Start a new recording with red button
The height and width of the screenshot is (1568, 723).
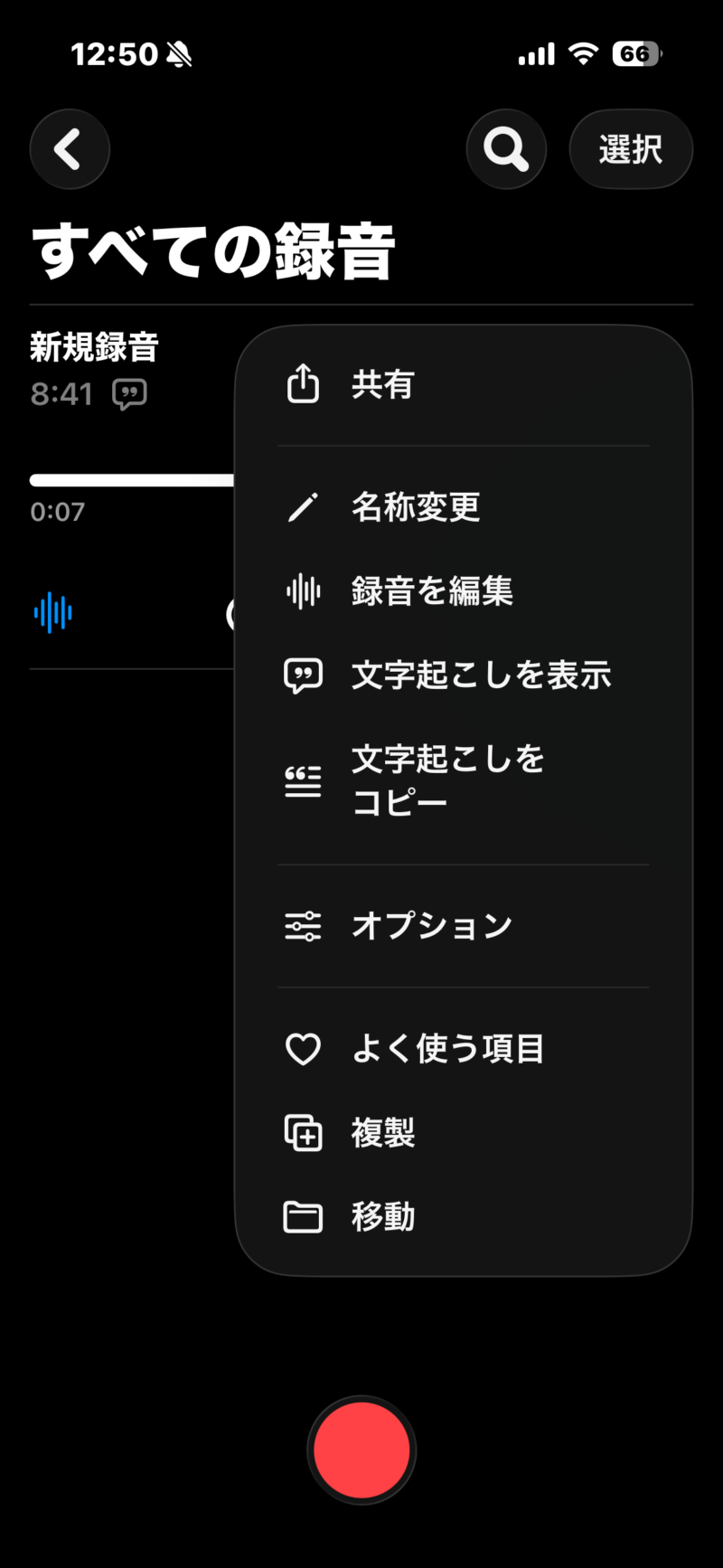click(x=361, y=1450)
